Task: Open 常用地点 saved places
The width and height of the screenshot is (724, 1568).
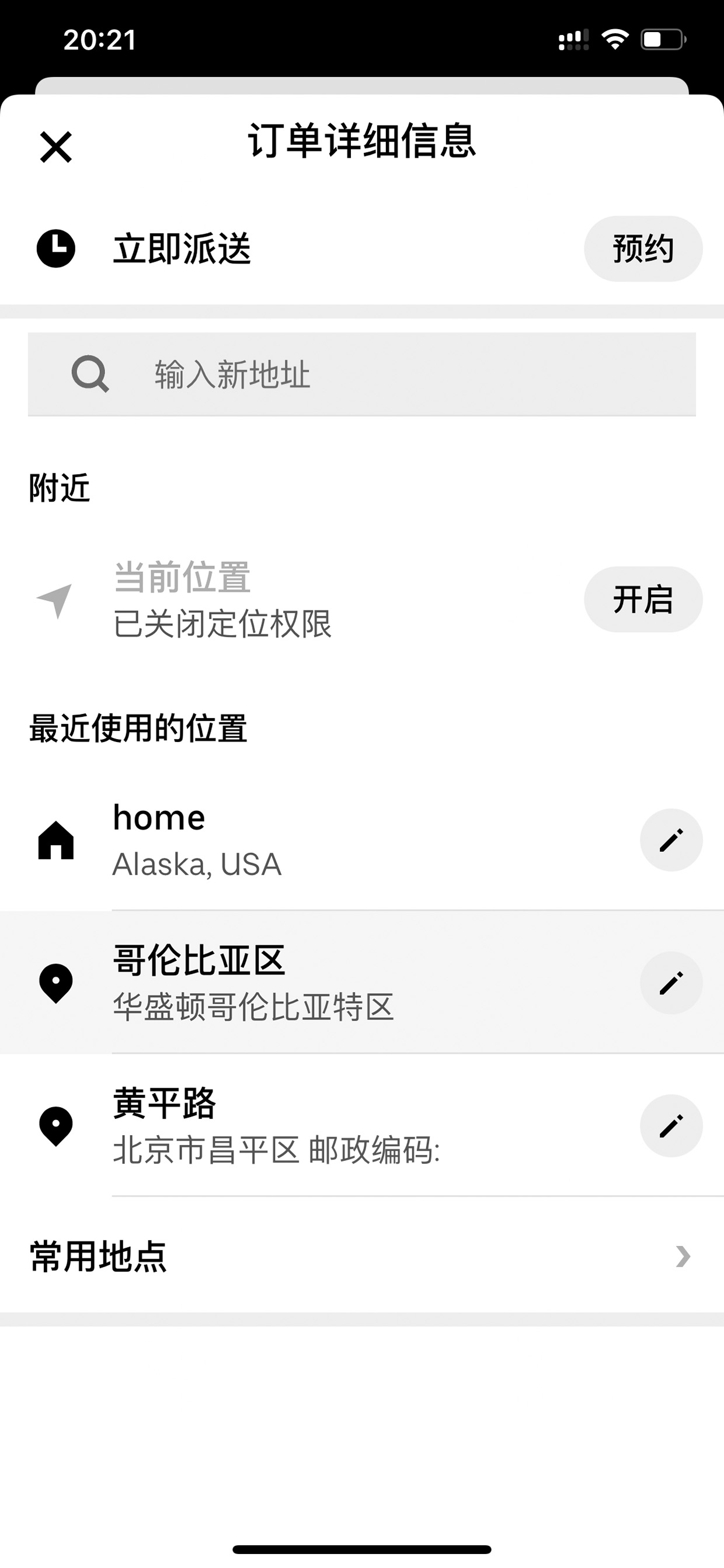Action: (362, 1255)
